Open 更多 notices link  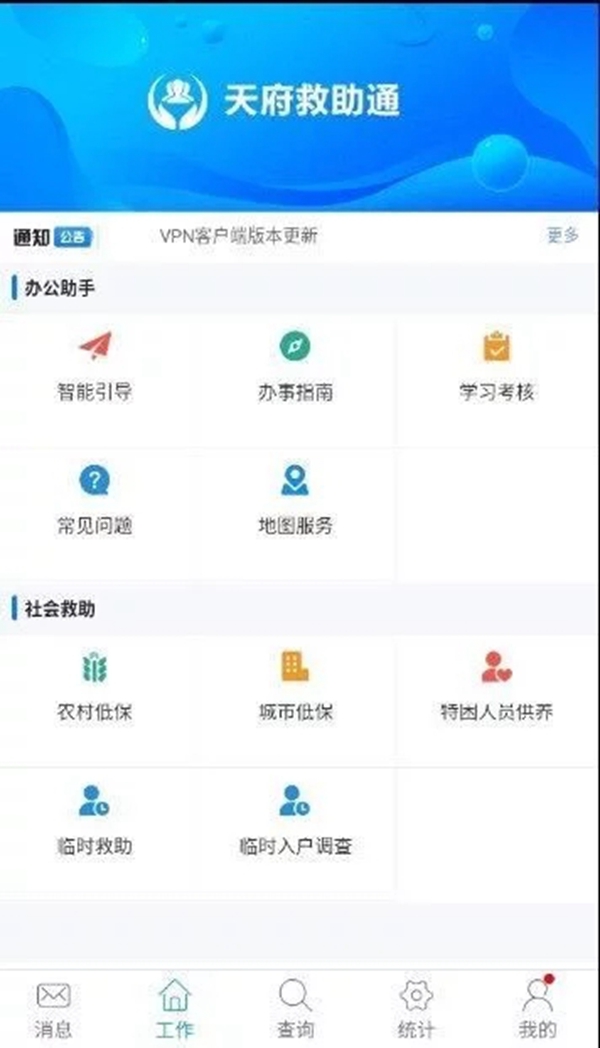point(562,236)
